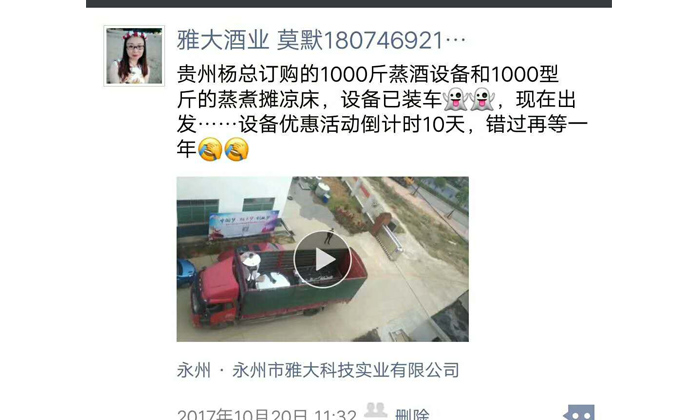Play the truck loading video
700x420 pixels.
click(322, 259)
